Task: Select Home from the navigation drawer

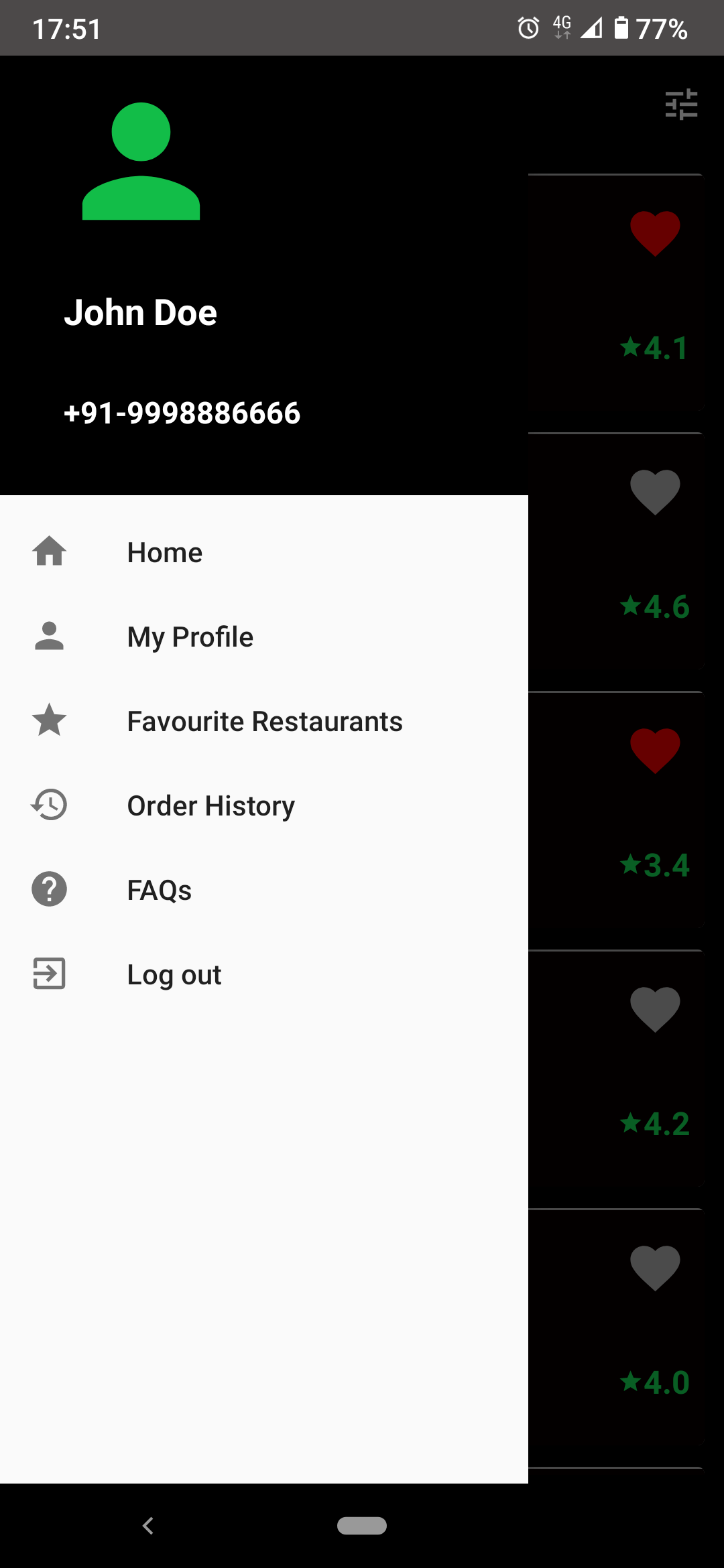Action: (164, 551)
